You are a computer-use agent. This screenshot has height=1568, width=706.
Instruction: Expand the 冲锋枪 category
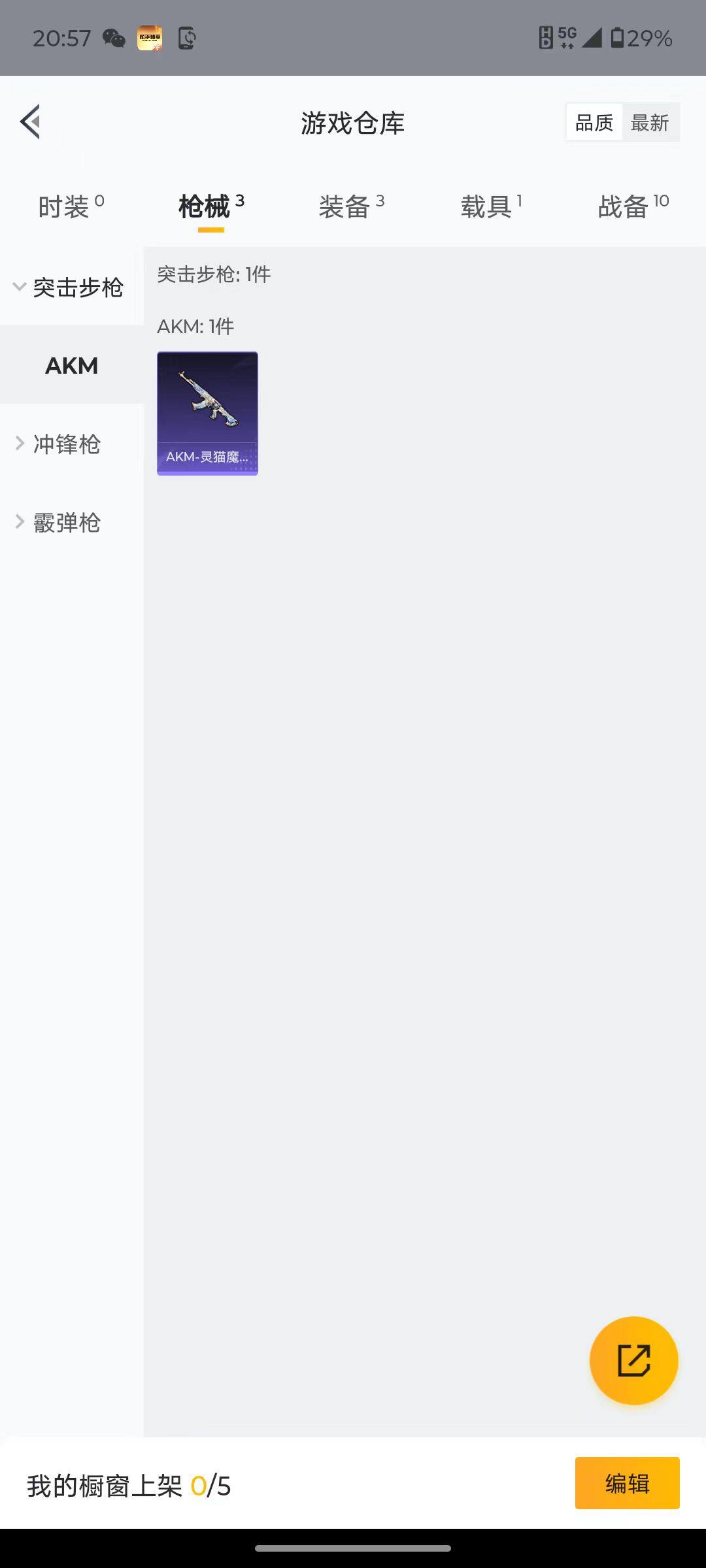(67, 444)
